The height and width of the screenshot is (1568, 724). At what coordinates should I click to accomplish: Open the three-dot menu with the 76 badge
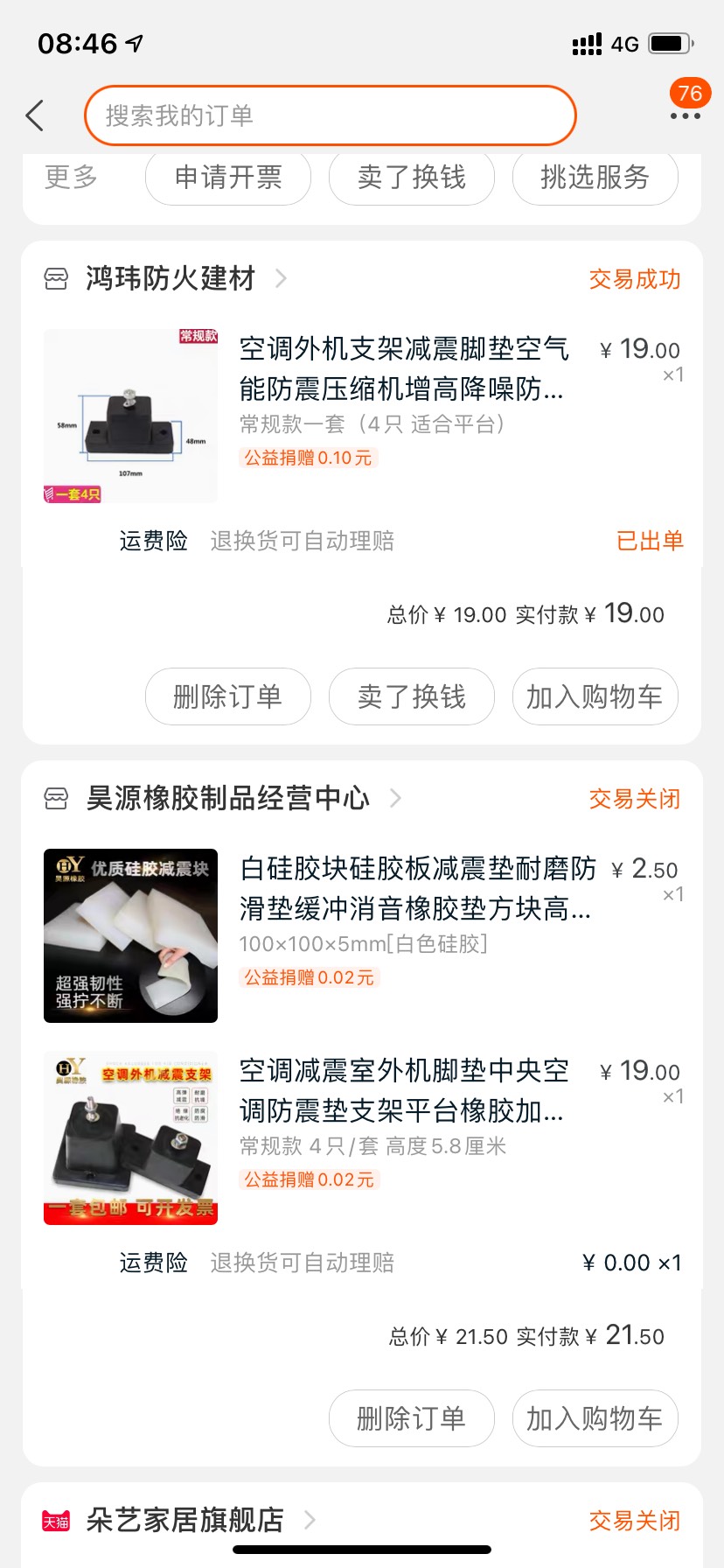(x=686, y=115)
